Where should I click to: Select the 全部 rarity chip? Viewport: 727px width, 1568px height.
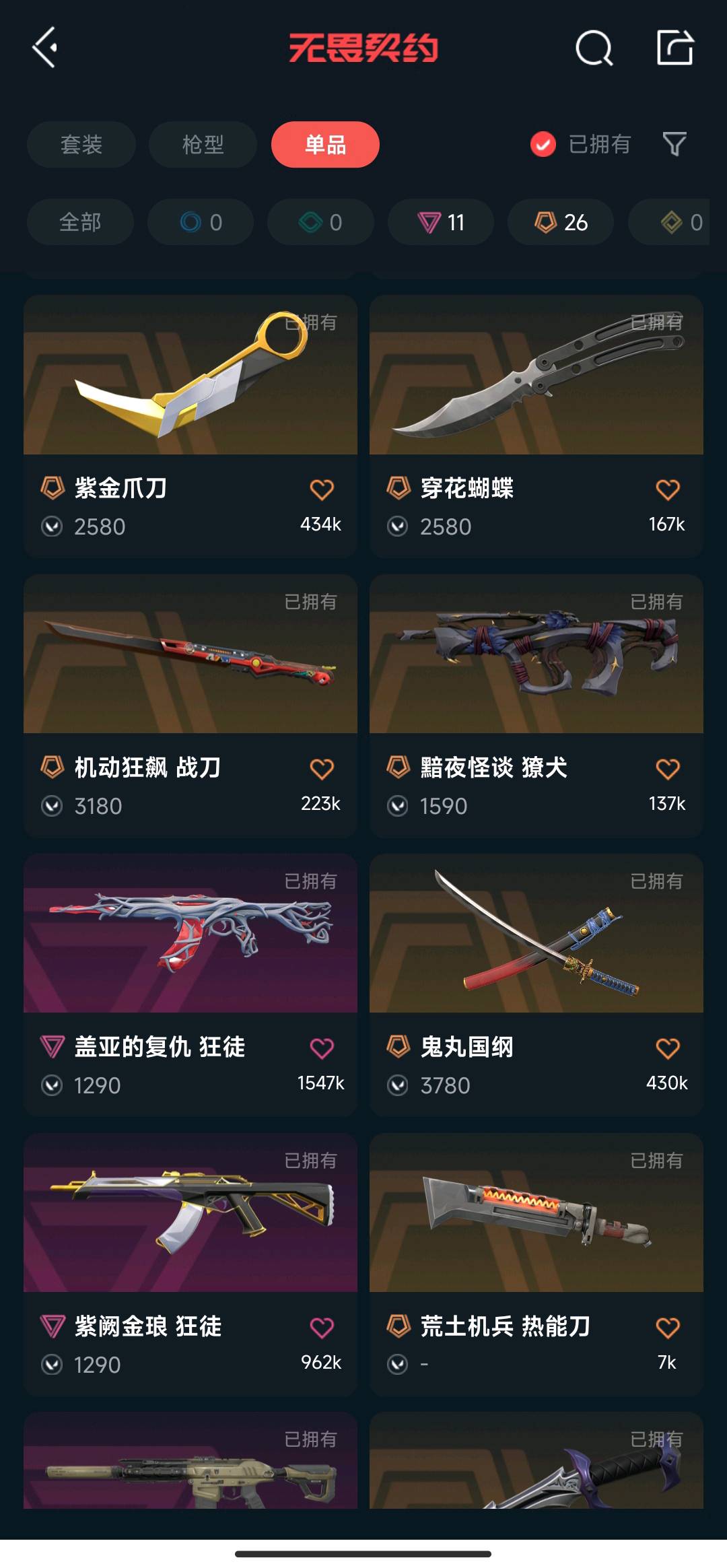pos(80,222)
